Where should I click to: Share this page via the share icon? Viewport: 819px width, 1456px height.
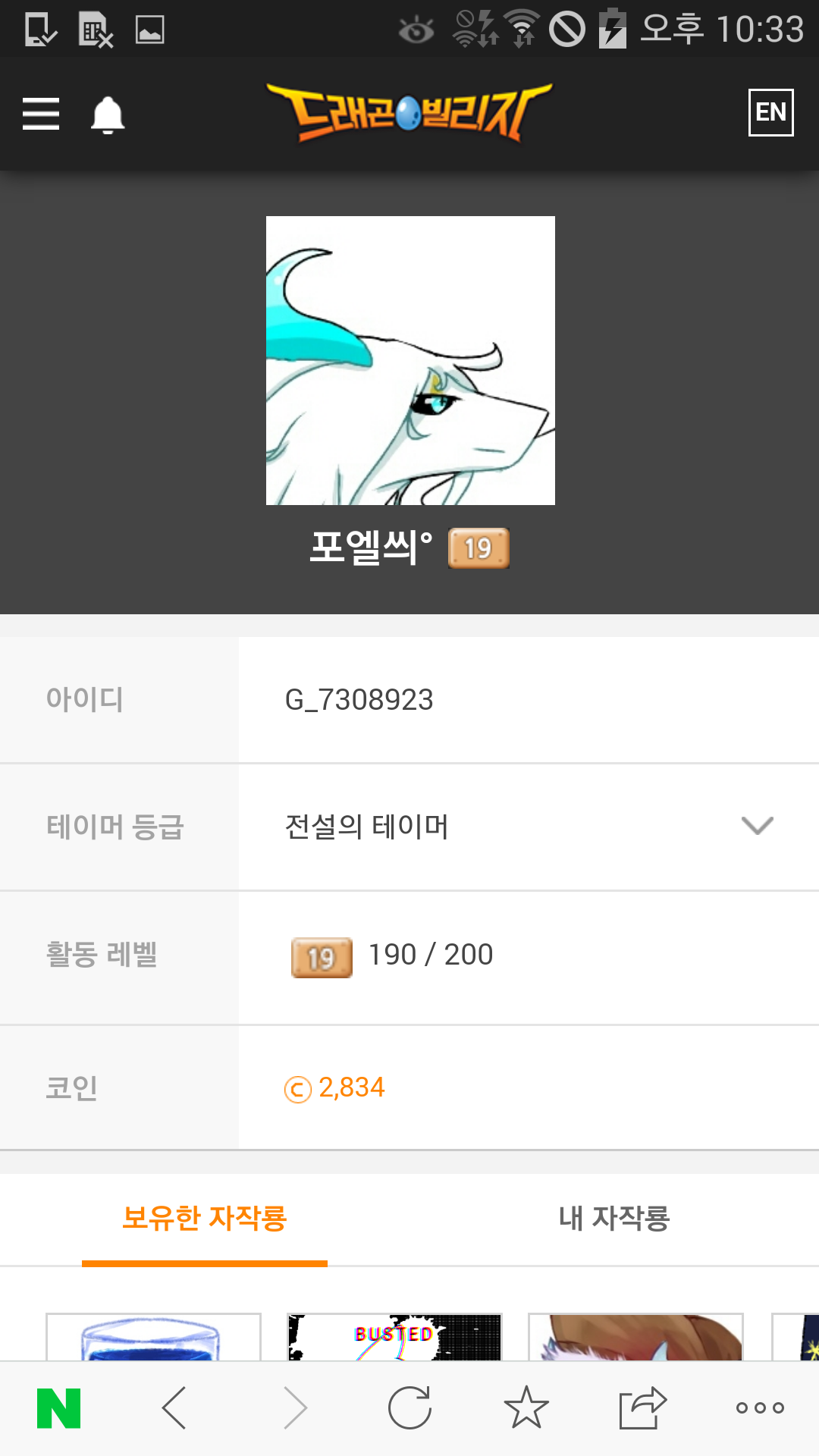tap(643, 1408)
